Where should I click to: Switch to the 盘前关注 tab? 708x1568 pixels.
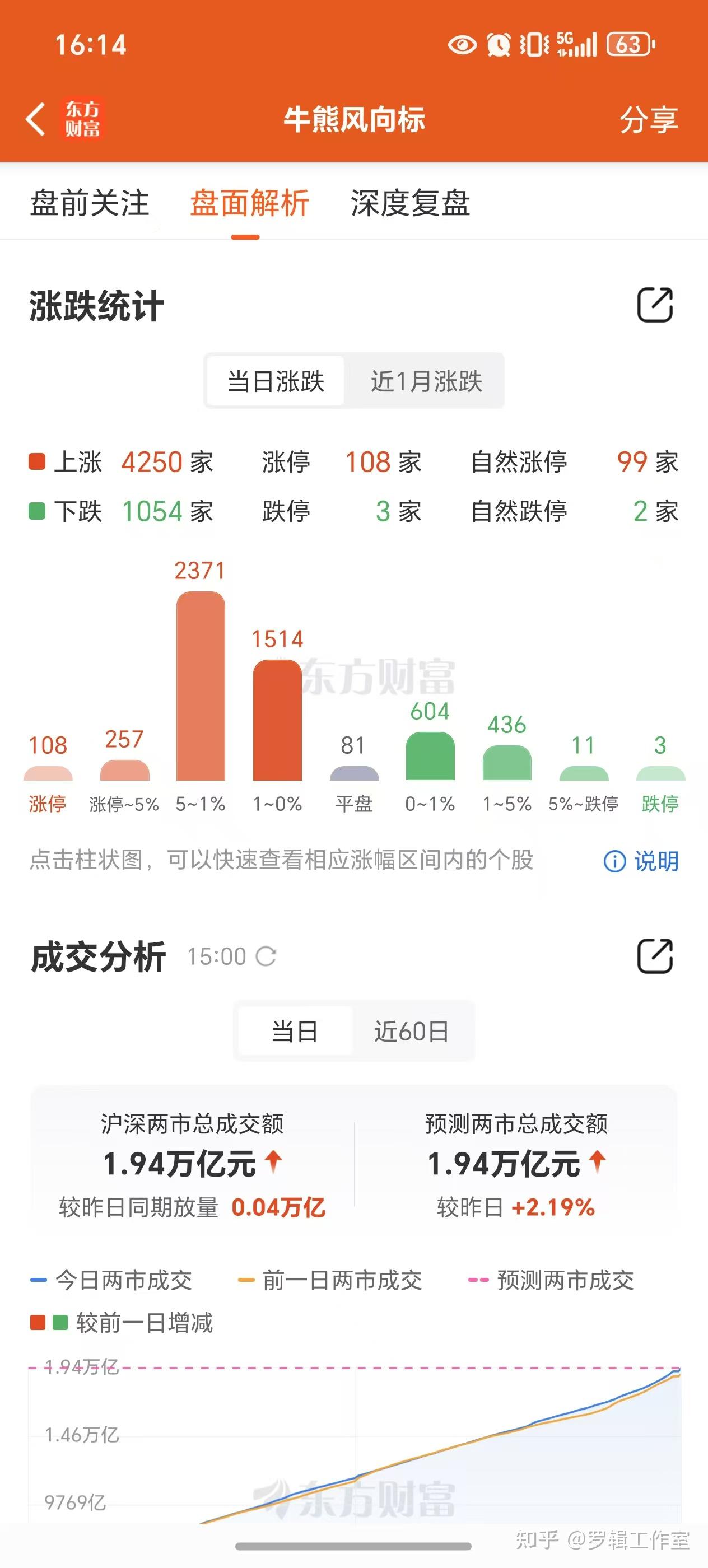(90, 203)
